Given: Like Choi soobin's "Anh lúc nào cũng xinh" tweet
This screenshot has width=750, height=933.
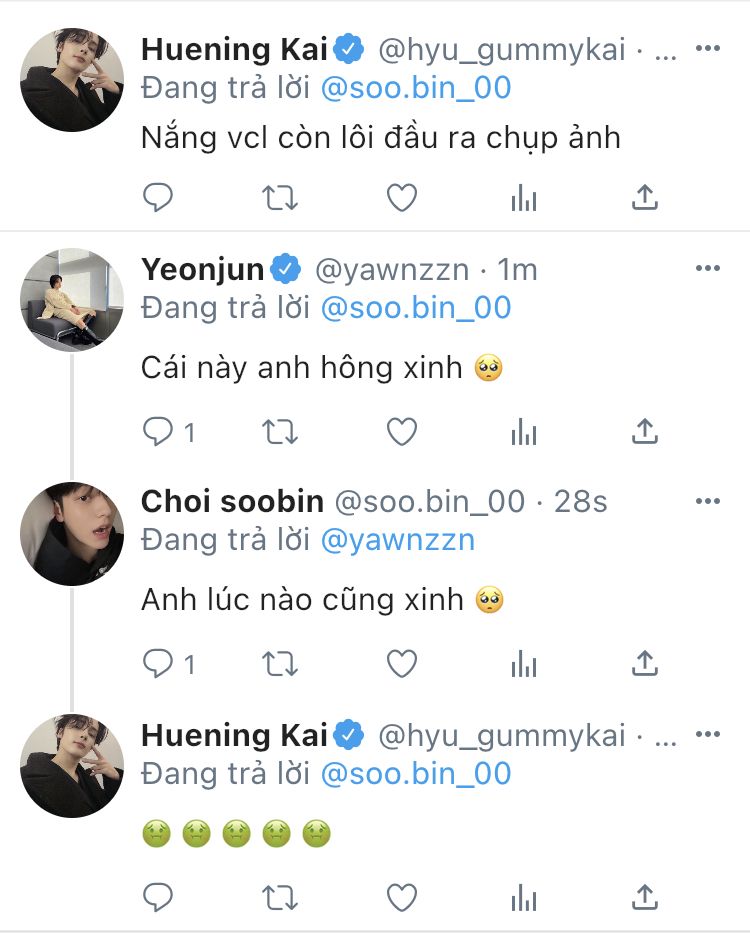Looking at the screenshot, I should point(401,663).
